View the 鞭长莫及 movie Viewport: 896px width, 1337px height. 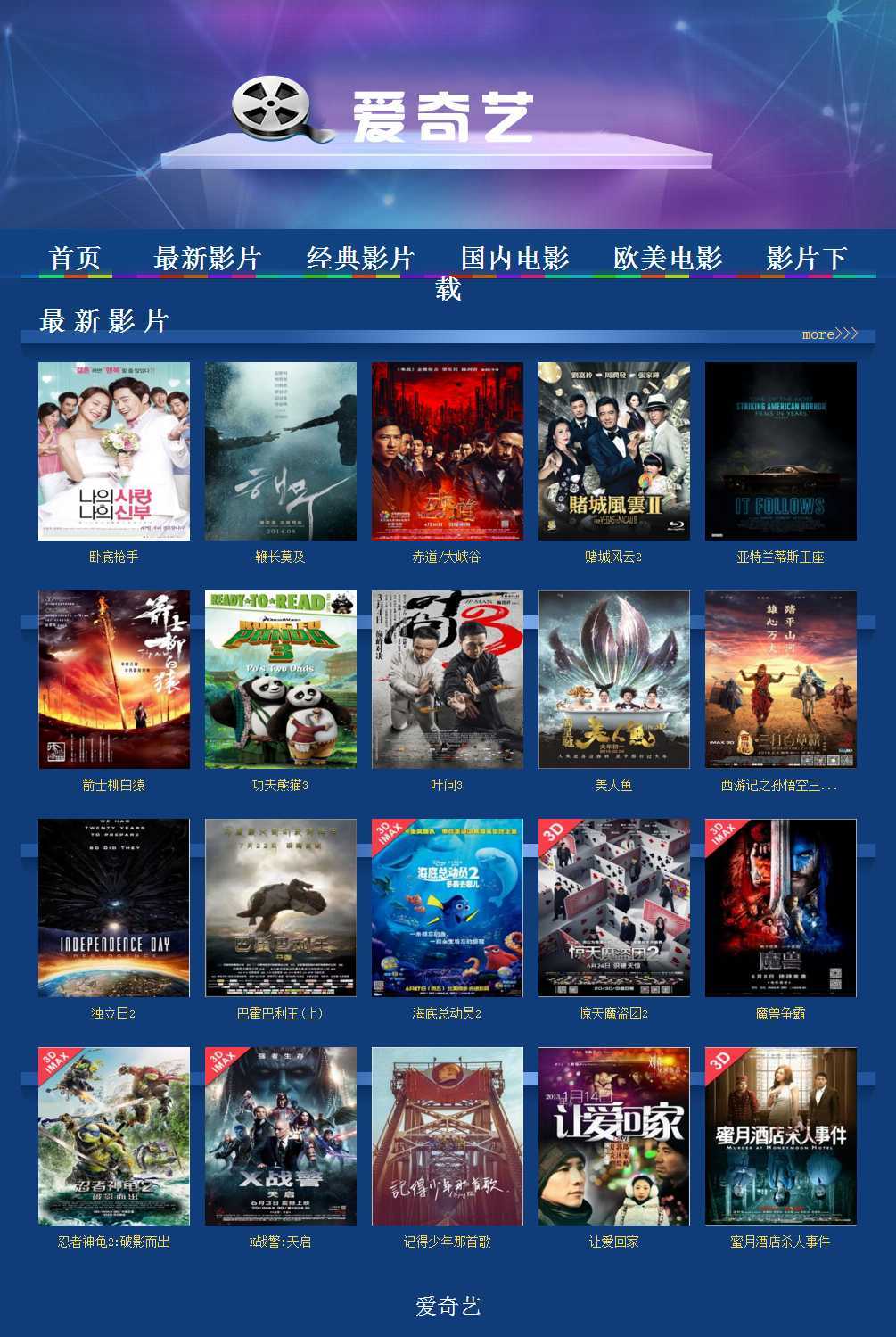click(281, 451)
